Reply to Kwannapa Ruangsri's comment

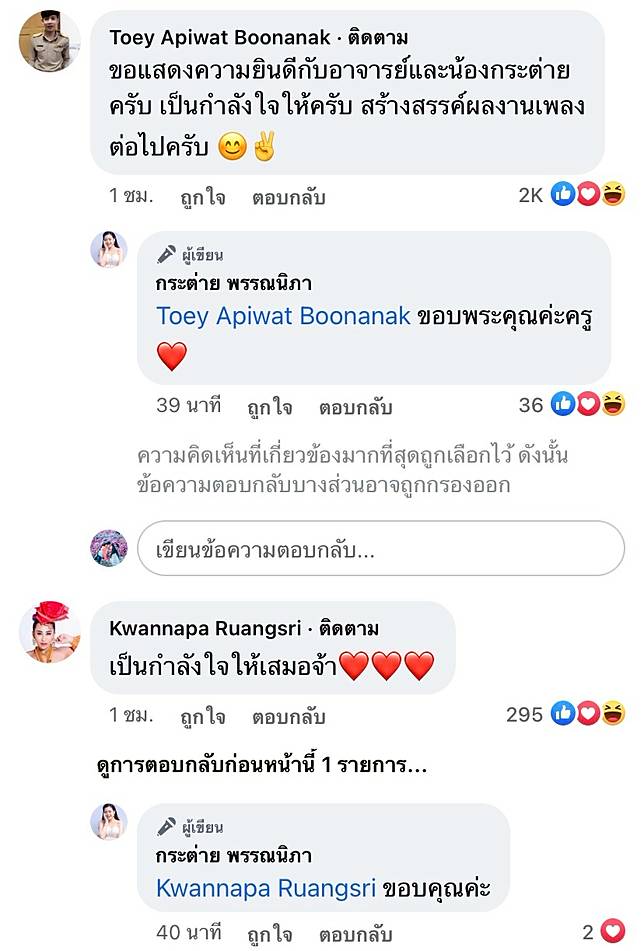(288, 716)
